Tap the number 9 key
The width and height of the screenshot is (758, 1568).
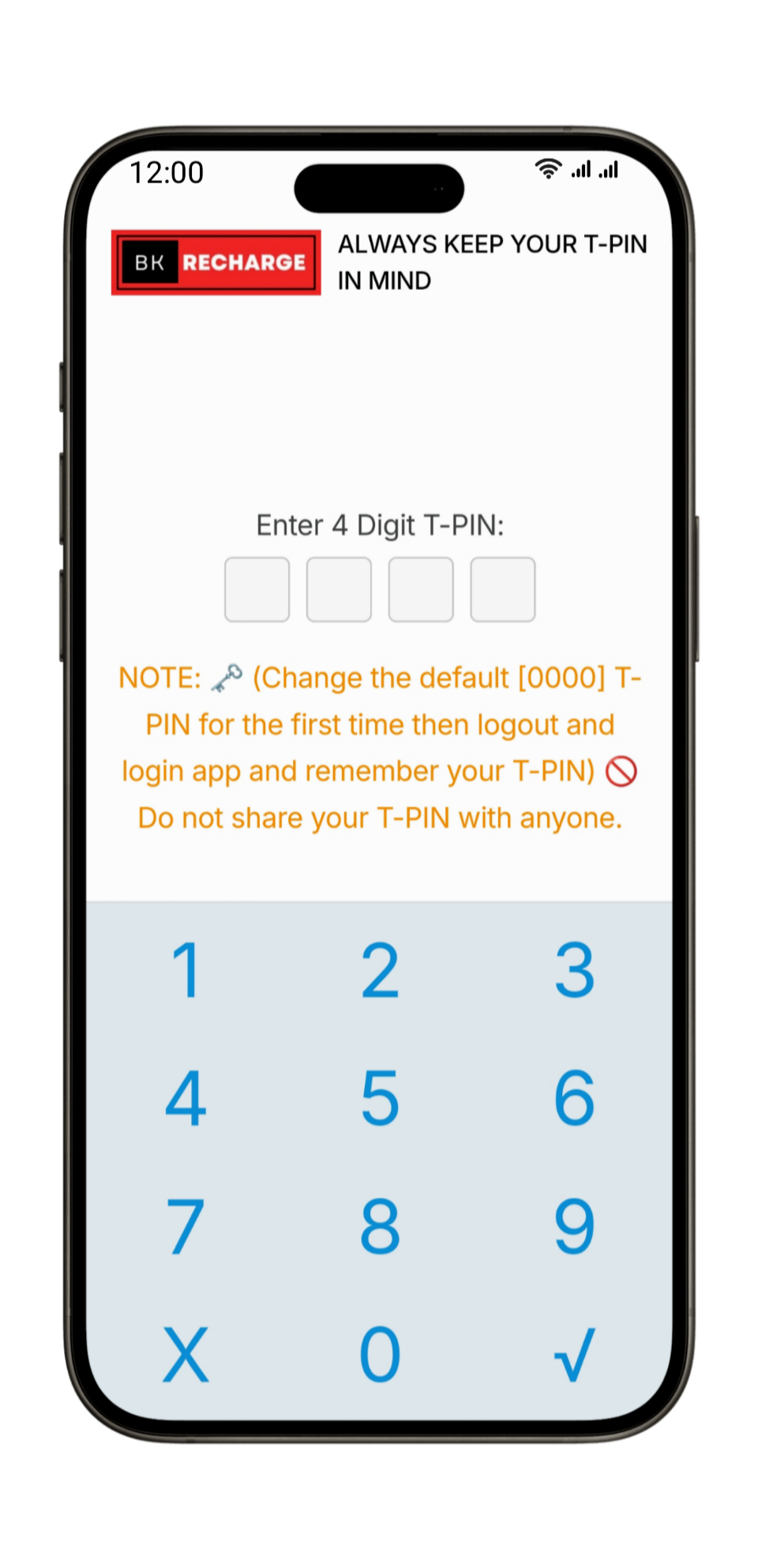coord(574,1226)
